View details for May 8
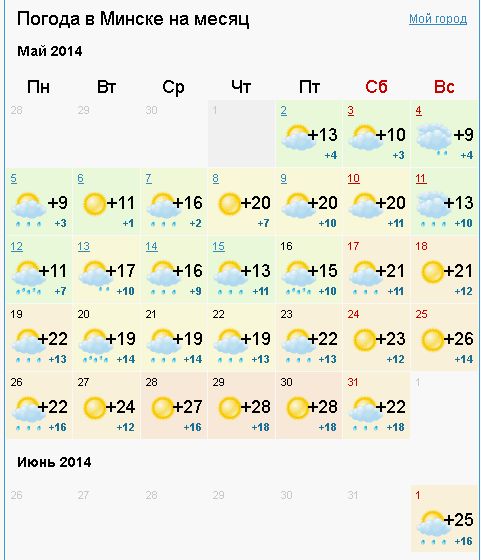 tap(216, 179)
